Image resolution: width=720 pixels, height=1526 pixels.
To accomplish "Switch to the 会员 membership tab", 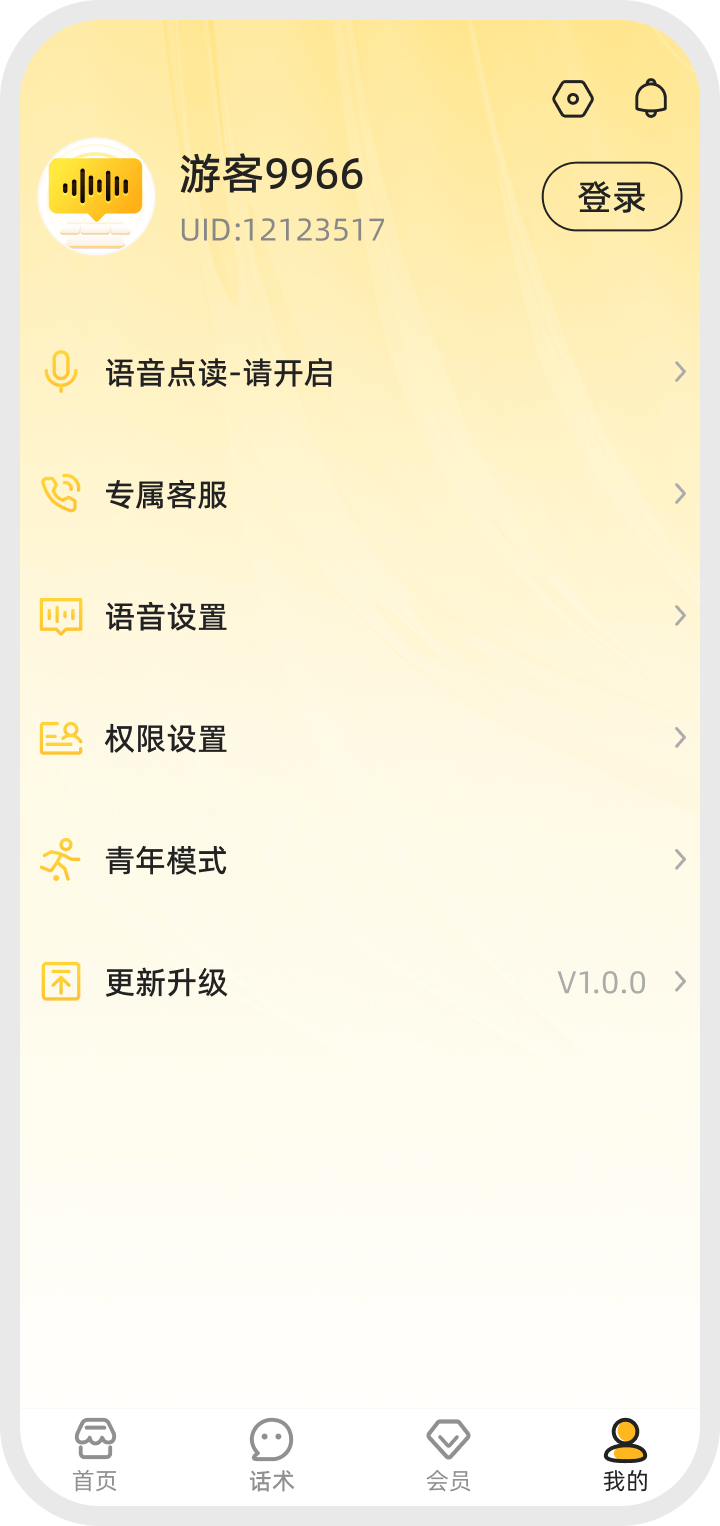I will click(x=448, y=1455).
